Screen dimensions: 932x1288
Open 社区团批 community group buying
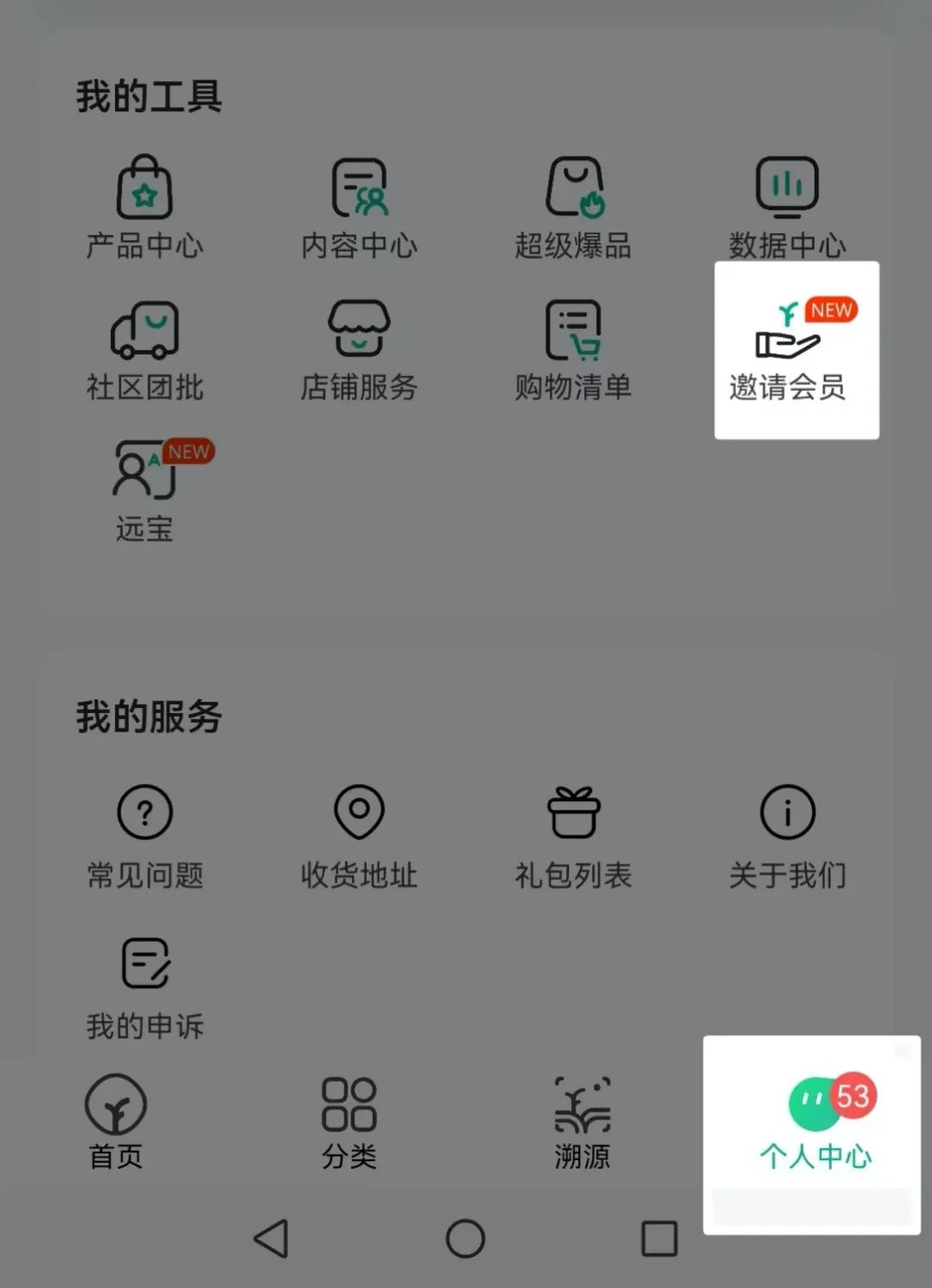click(x=144, y=350)
